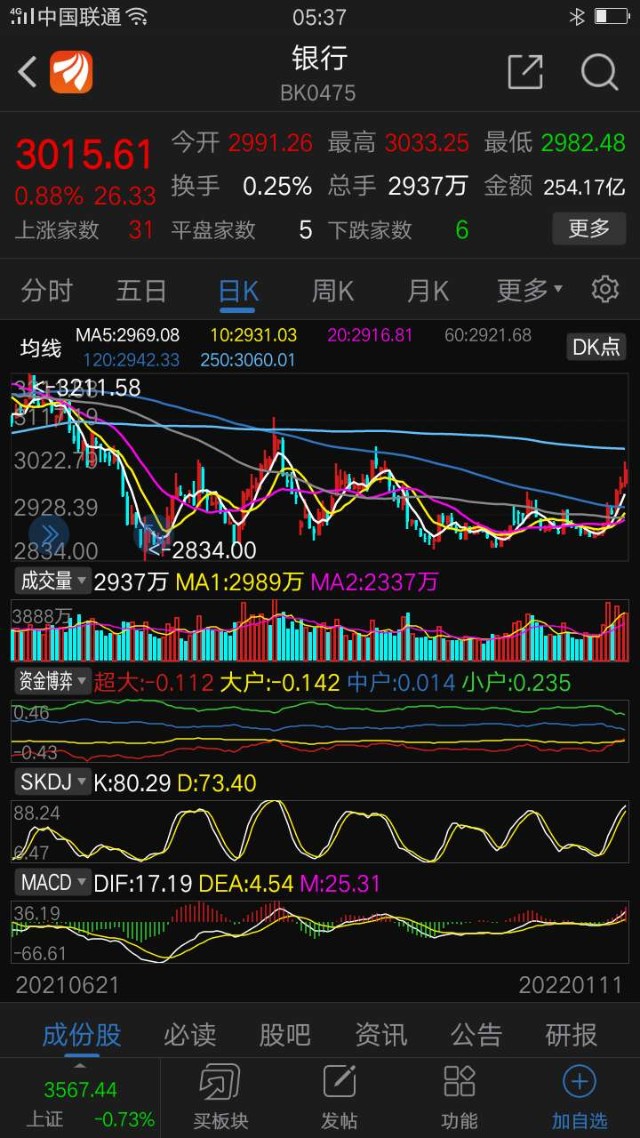Go back to the previous screen
This screenshot has height=1138, width=640.
(28, 72)
